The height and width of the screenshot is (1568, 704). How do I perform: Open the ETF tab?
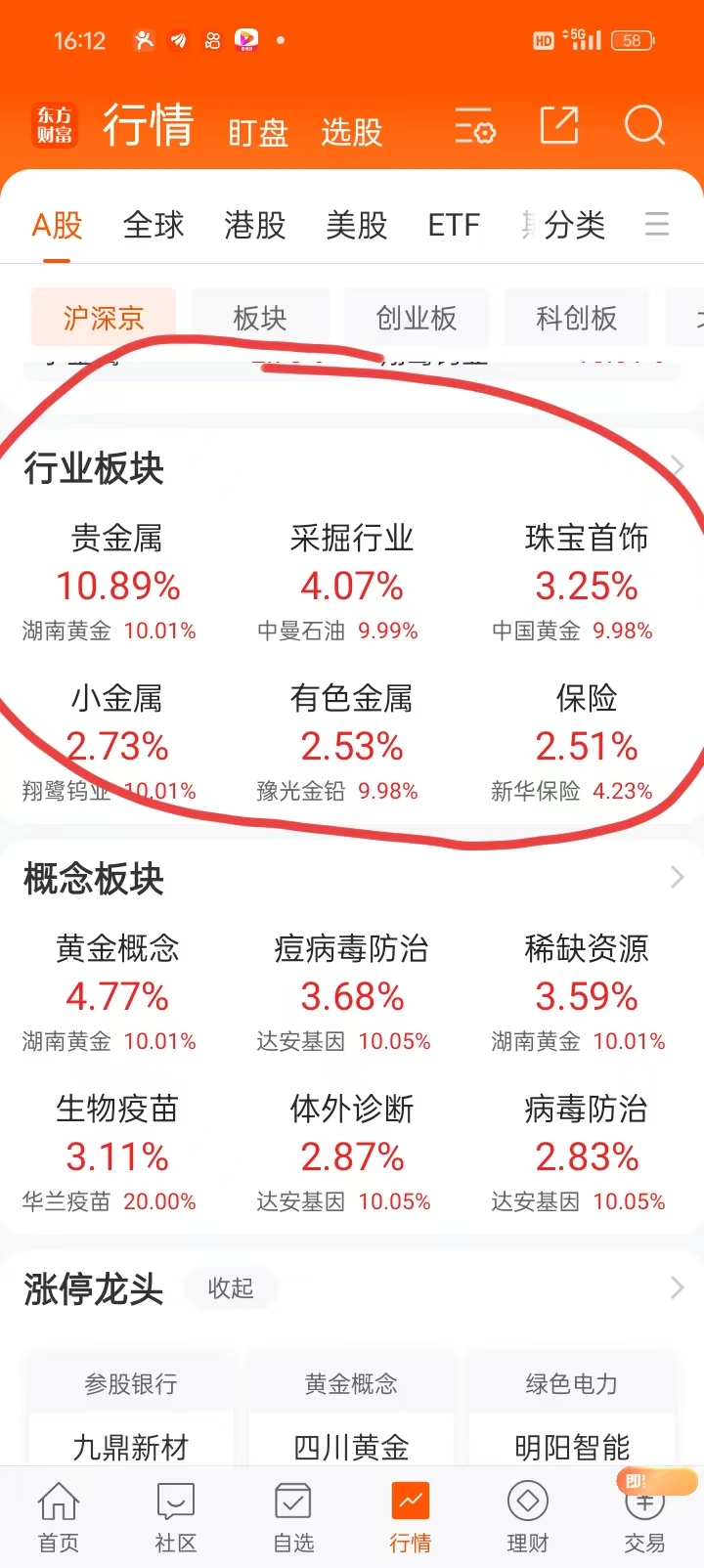[454, 225]
